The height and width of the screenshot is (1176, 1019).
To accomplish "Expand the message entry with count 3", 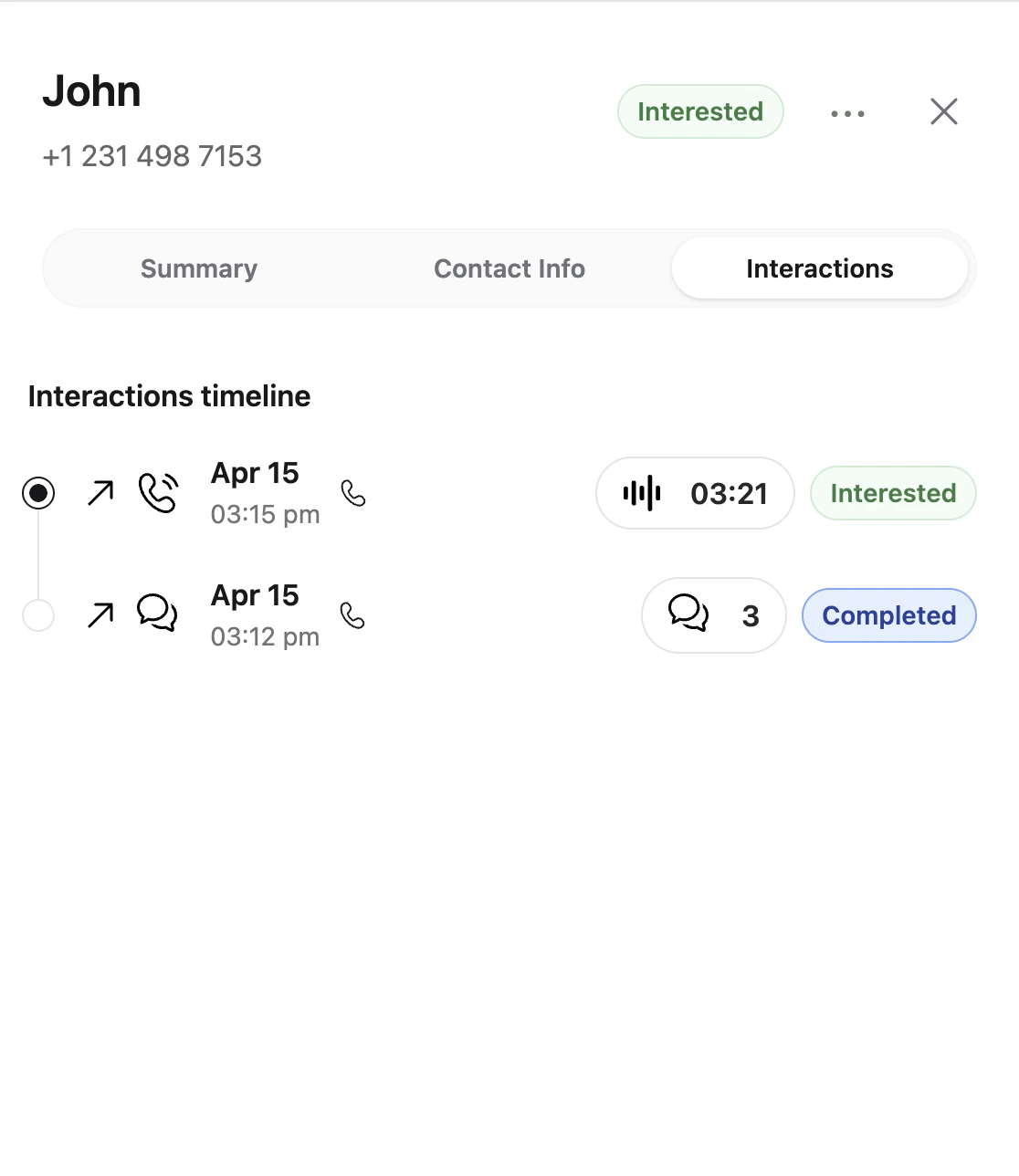I will coord(713,615).
